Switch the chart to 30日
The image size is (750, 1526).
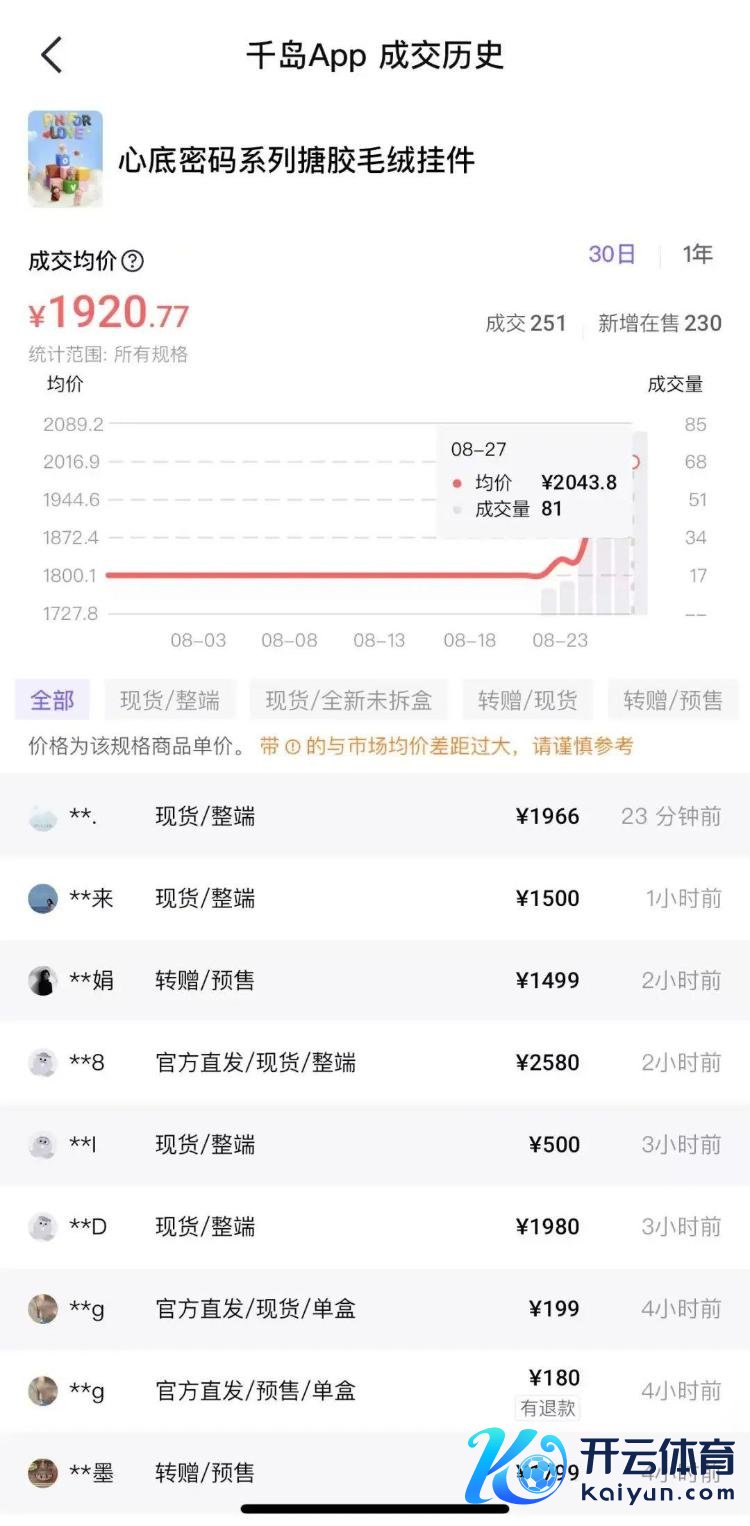(612, 255)
